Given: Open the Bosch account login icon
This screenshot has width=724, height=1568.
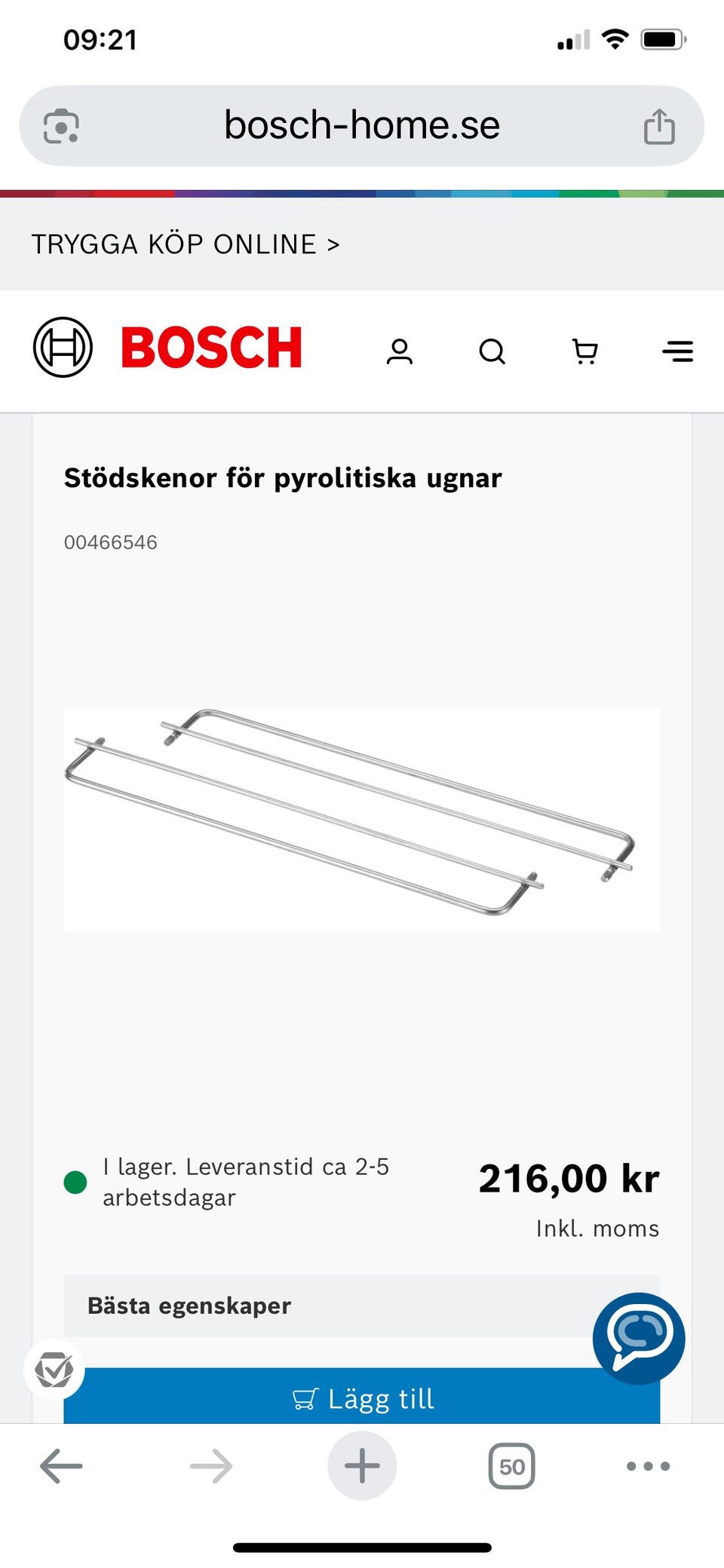Looking at the screenshot, I should [400, 351].
